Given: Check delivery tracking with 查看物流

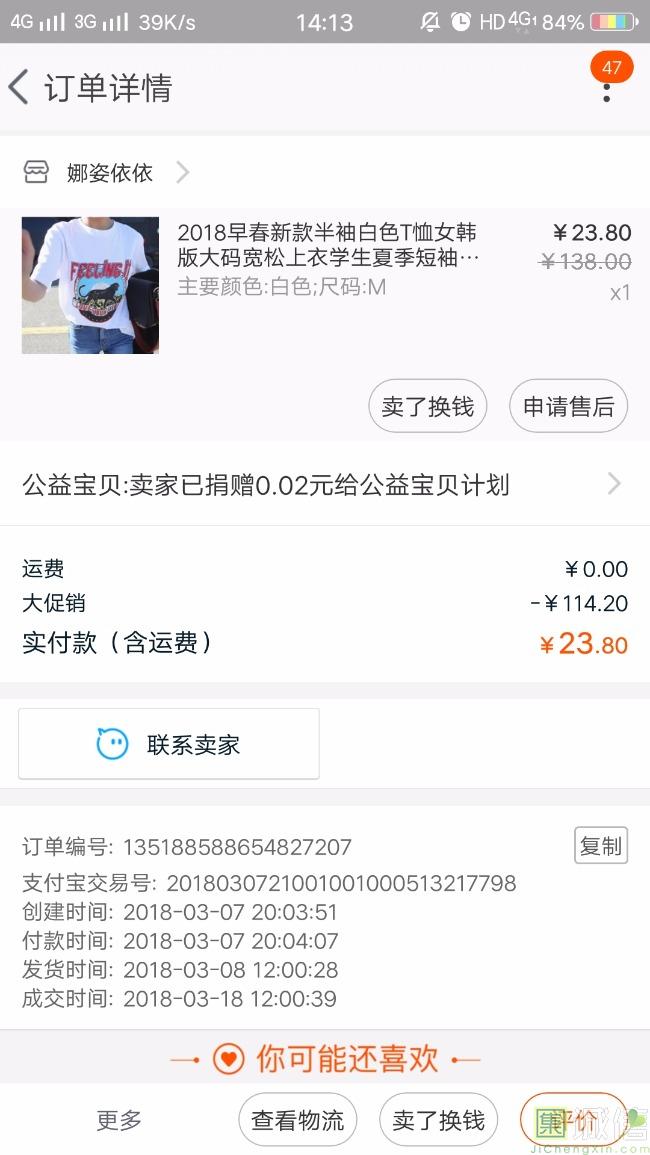Looking at the screenshot, I should pos(298,1120).
